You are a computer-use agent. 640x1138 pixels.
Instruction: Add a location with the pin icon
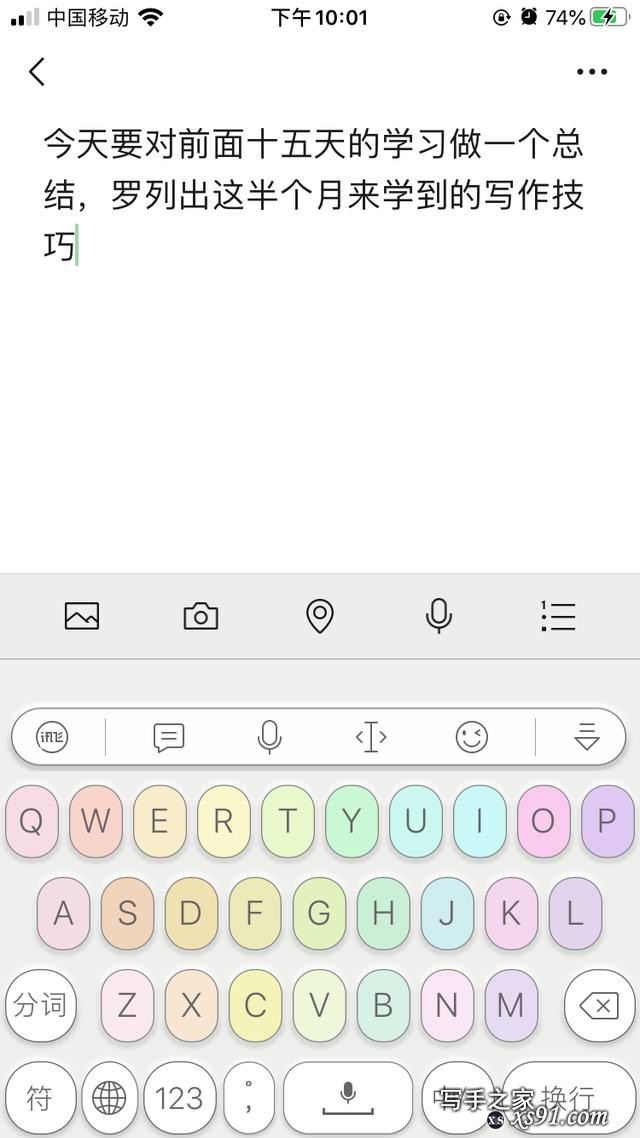tap(319, 616)
